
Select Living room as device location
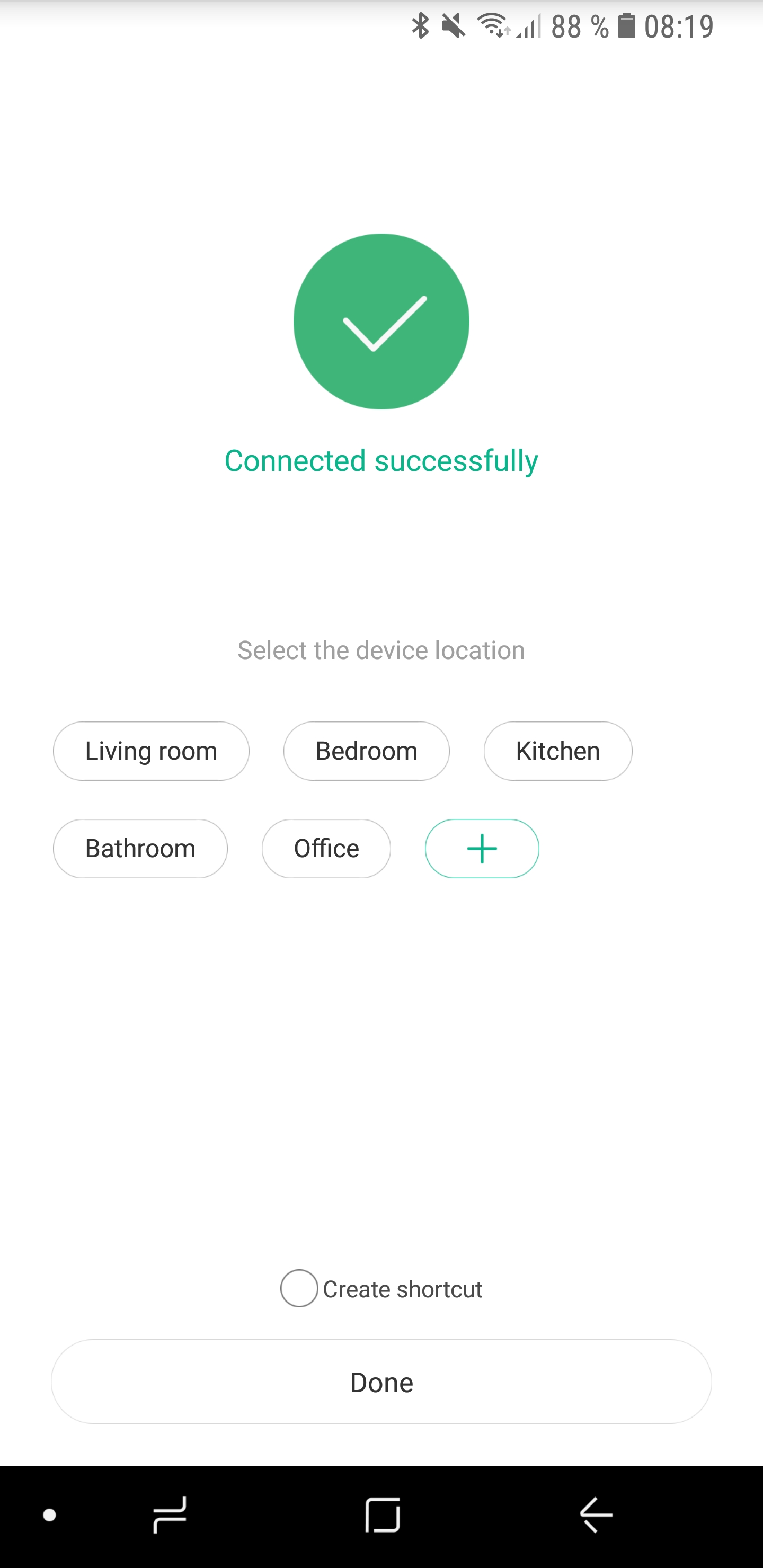click(x=151, y=751)
